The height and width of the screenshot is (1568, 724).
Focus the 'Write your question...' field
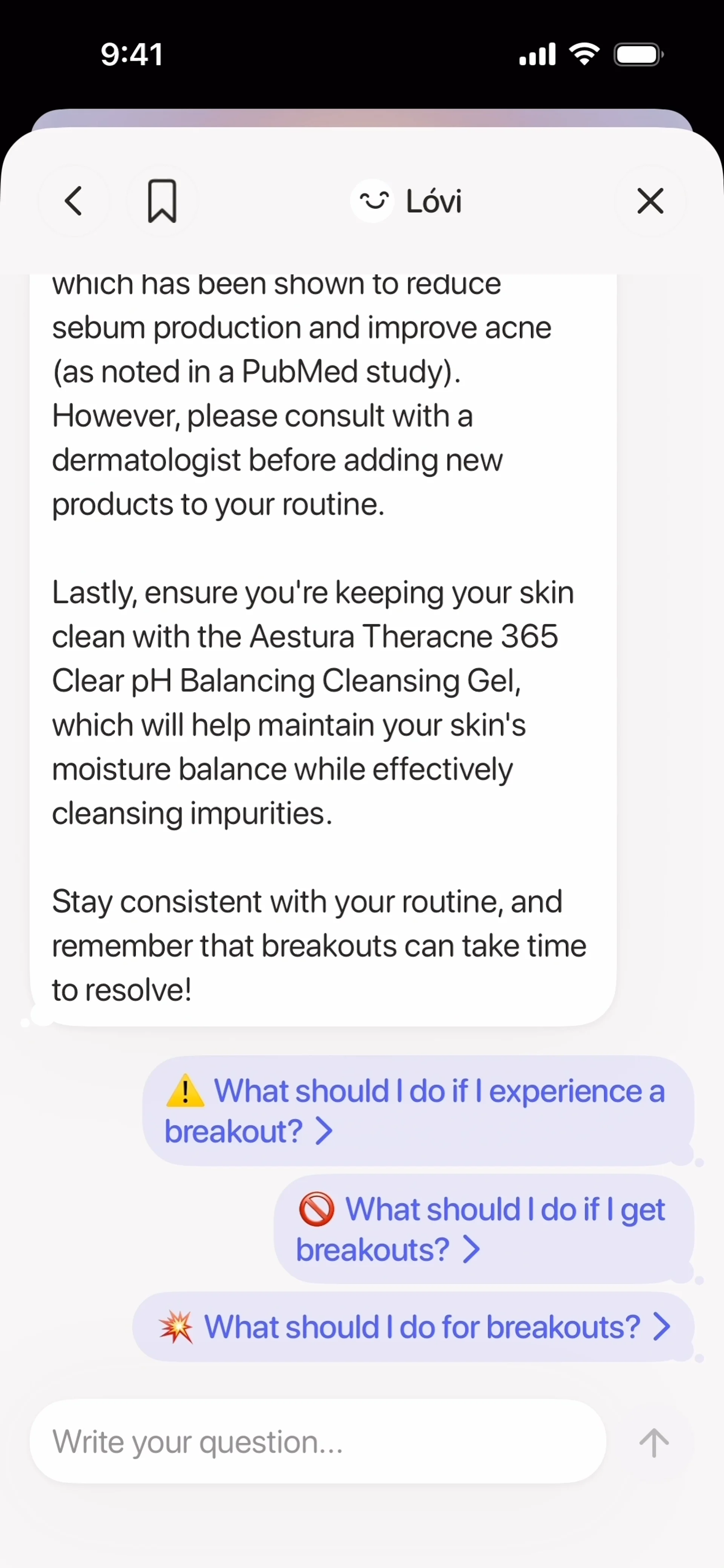(x=317, y=1441)
